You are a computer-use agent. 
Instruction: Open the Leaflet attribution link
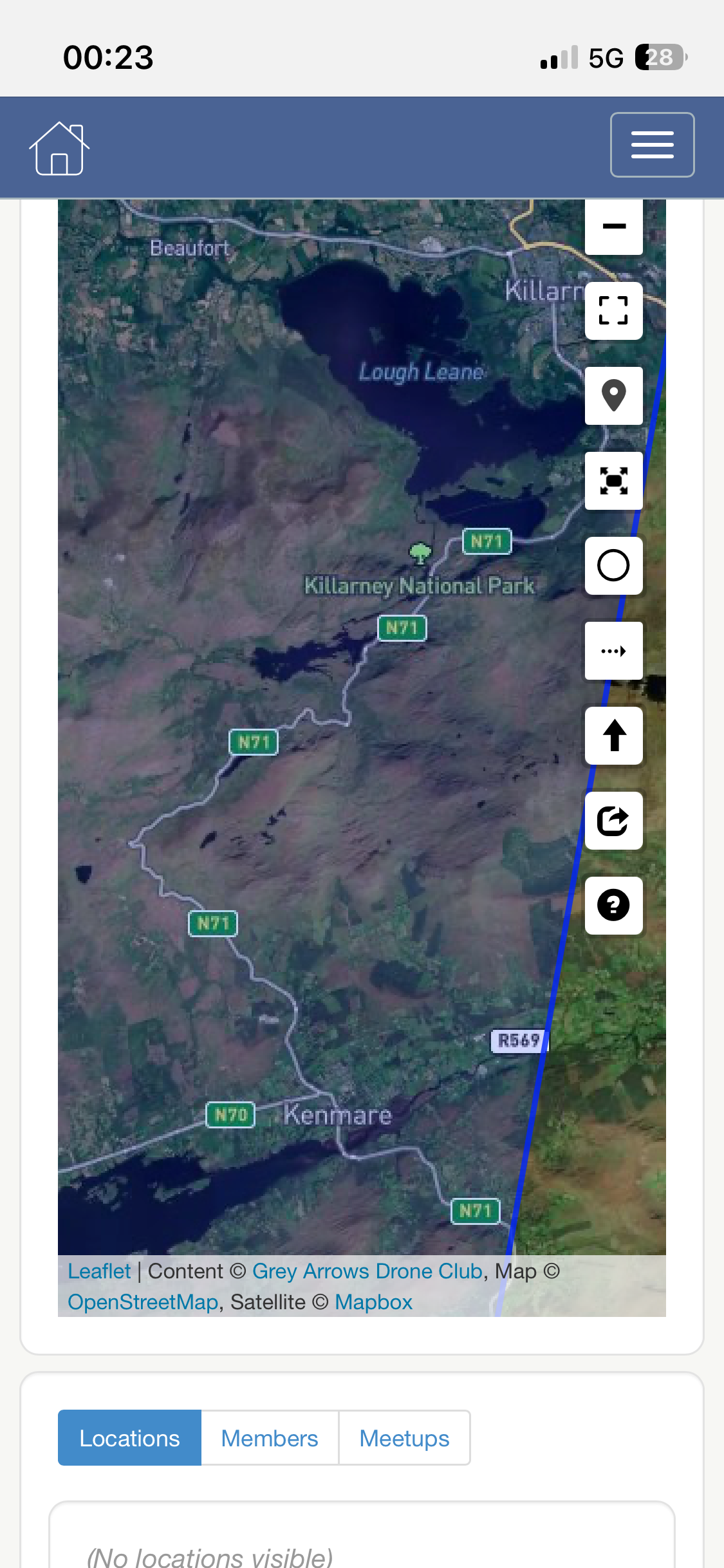pyautogui.click(x=99, y=1271)
